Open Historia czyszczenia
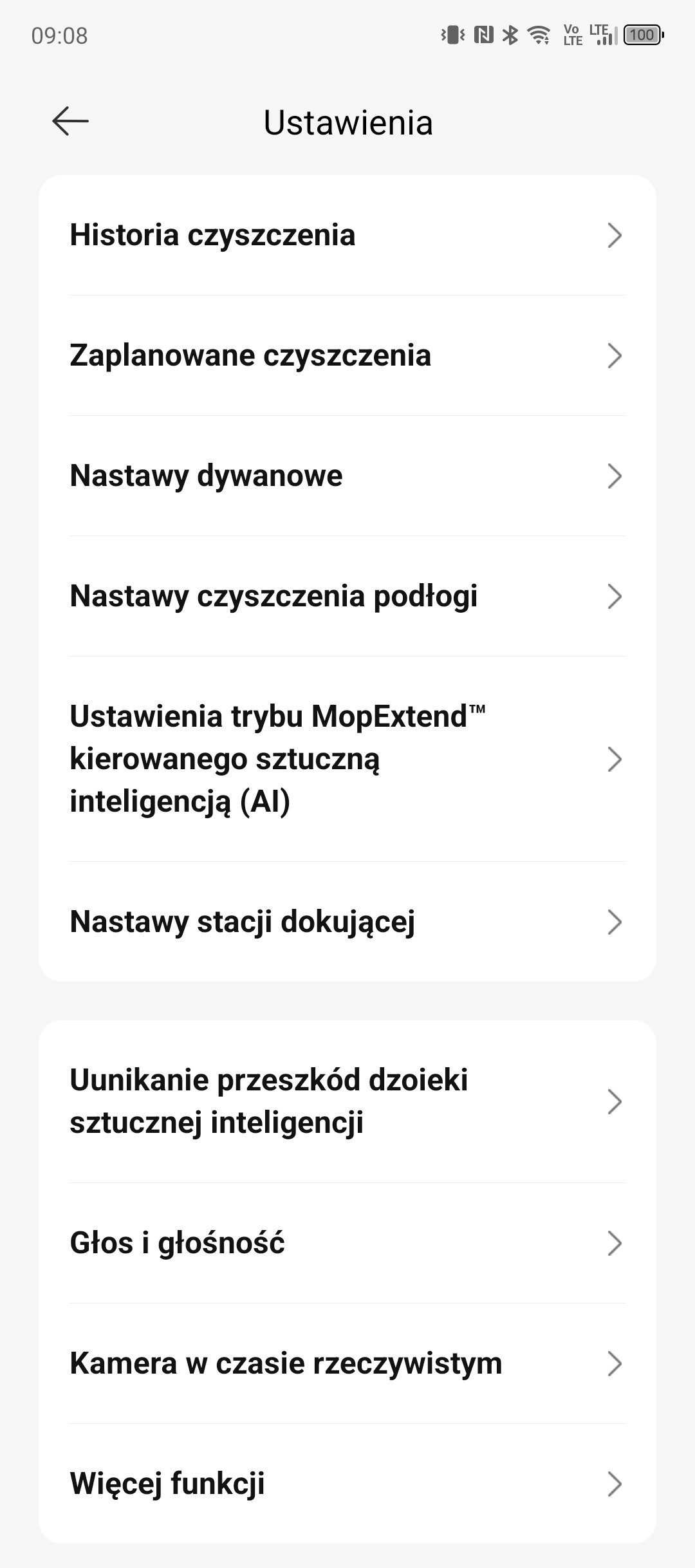695x1568 pixels. pyautogui.click(x=347, y=235)
